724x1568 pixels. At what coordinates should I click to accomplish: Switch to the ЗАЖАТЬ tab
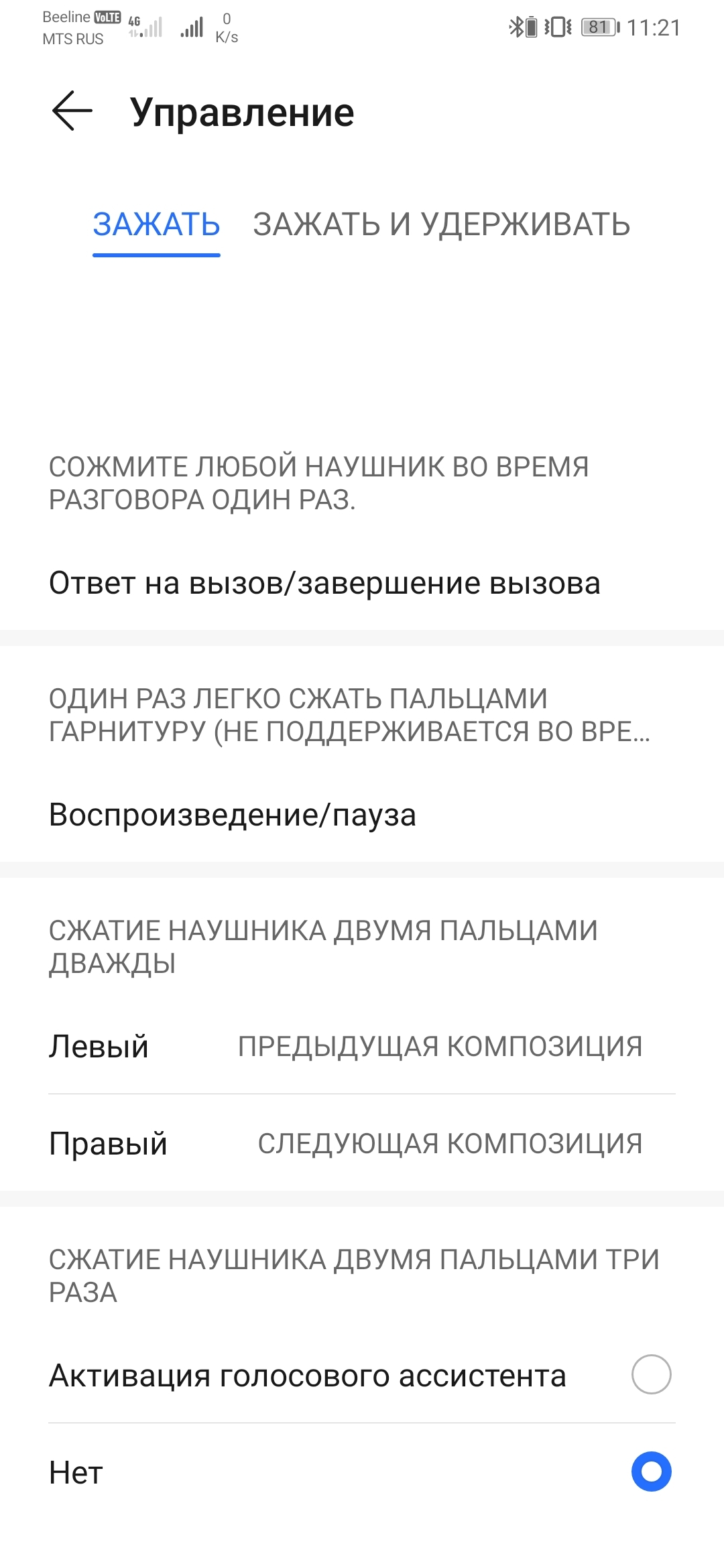tap(156, 224)
